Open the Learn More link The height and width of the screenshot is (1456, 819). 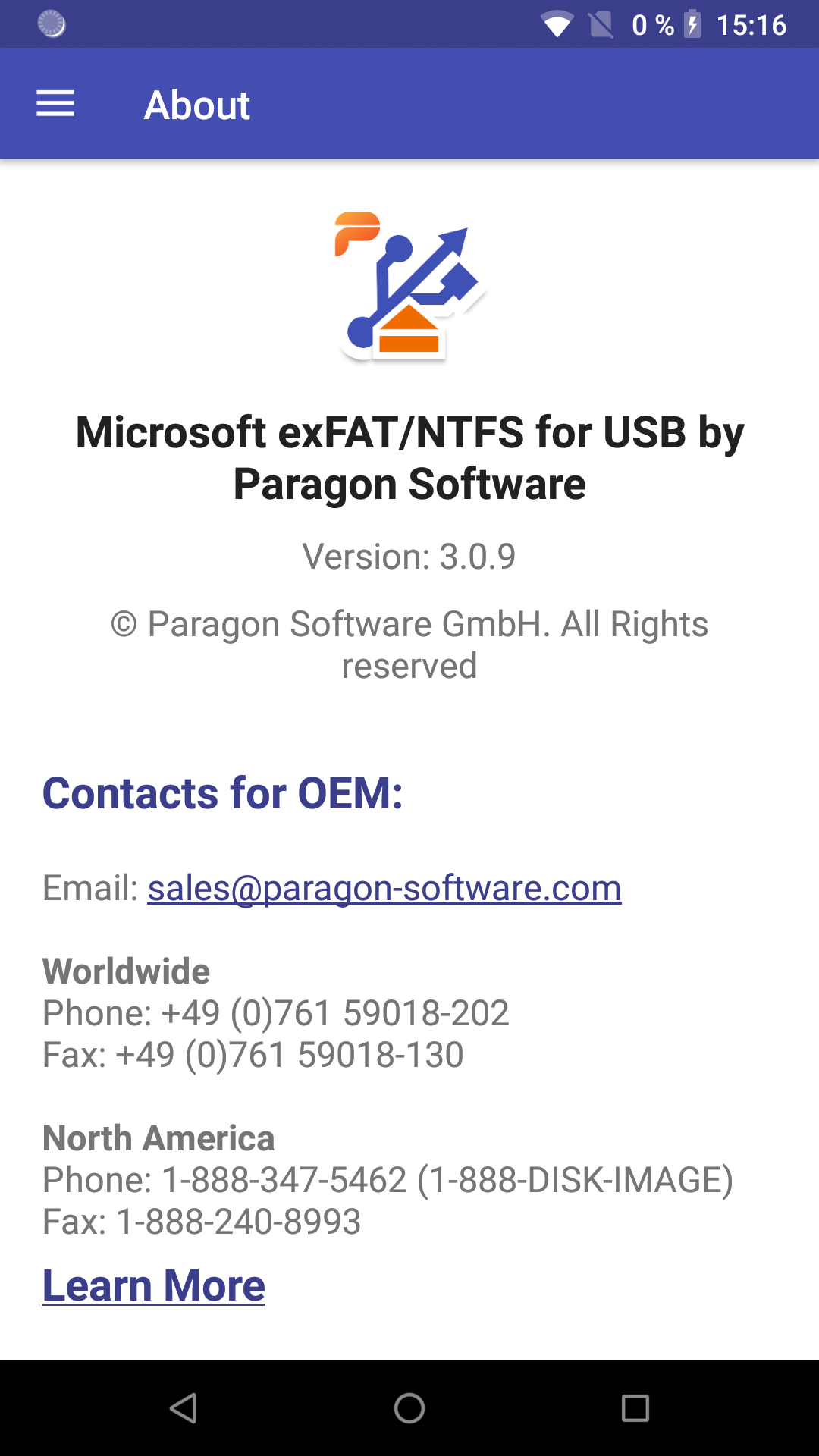coord(154,1285)
